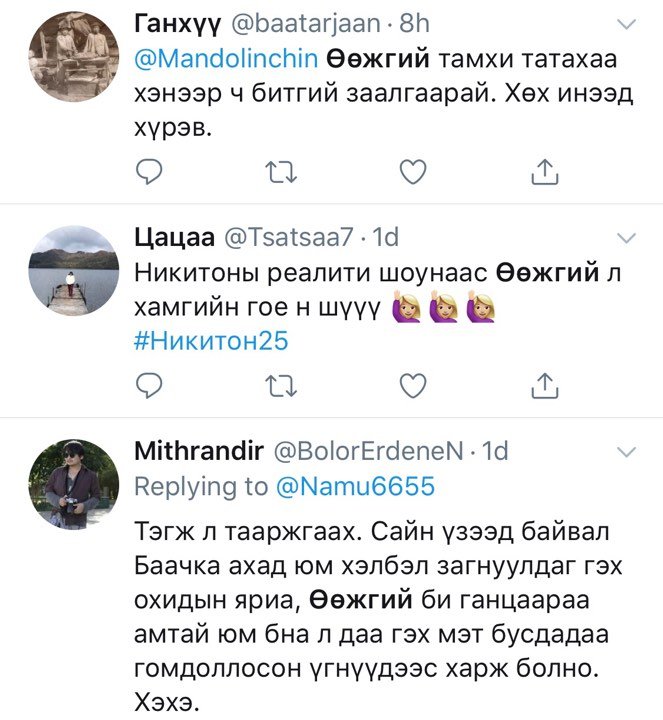
Task: Open dropdown menu on Ганхүү's tweet
Action: pyautogui.click(x=627, y=23)
